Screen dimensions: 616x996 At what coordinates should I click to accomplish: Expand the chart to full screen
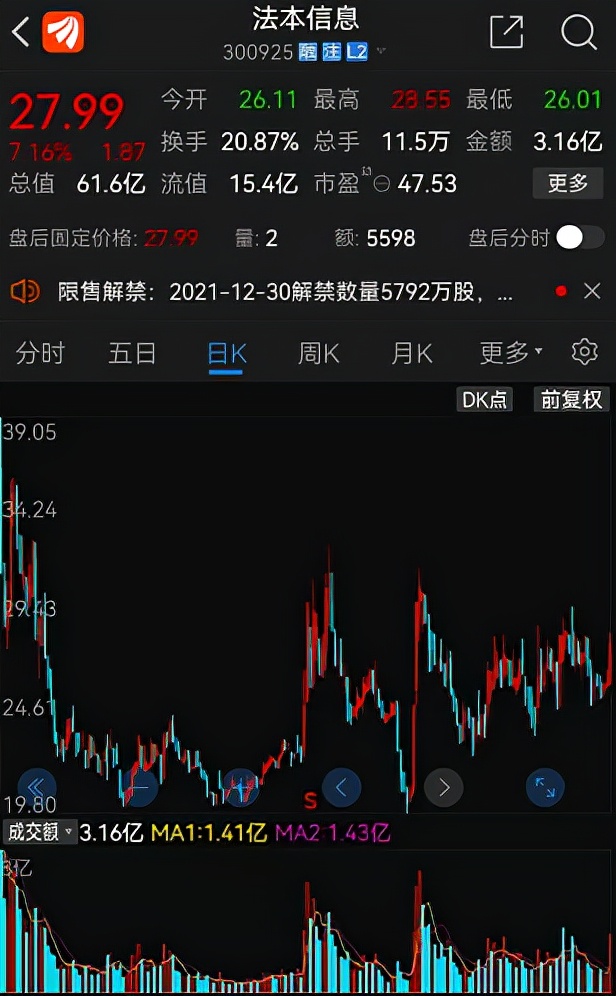coord(545,787)
